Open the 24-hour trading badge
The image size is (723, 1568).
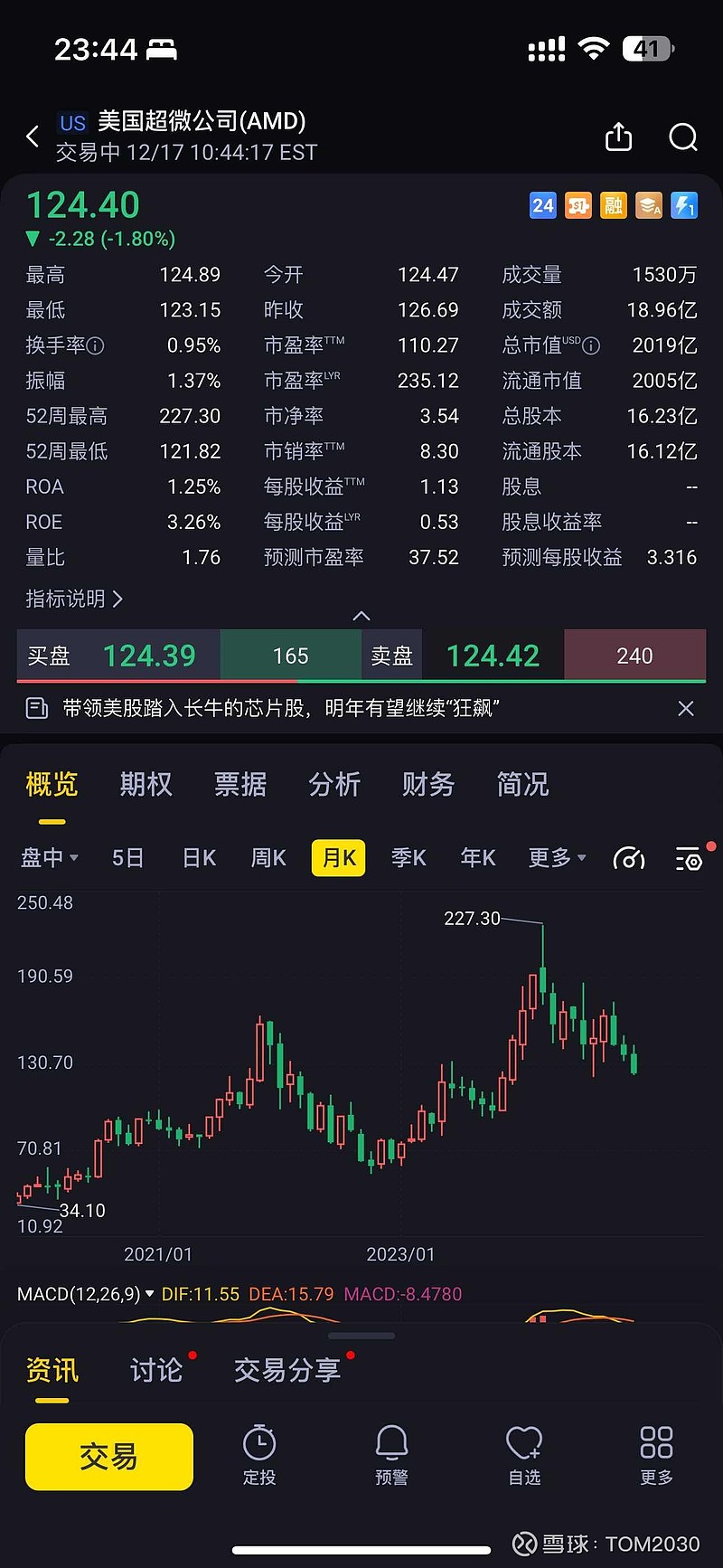coord(542,206)
